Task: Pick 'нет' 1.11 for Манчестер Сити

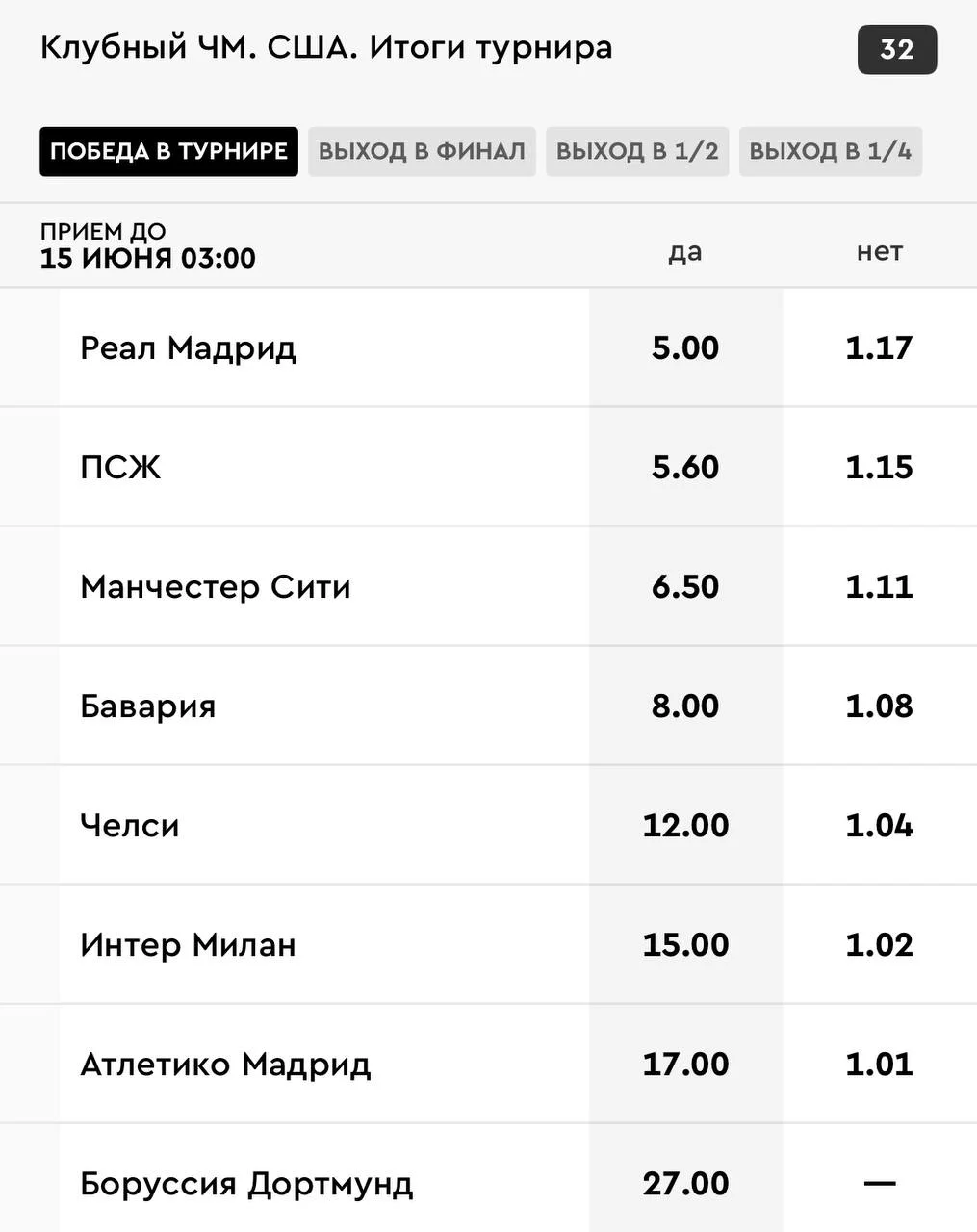Action: [x=879, y=586]
